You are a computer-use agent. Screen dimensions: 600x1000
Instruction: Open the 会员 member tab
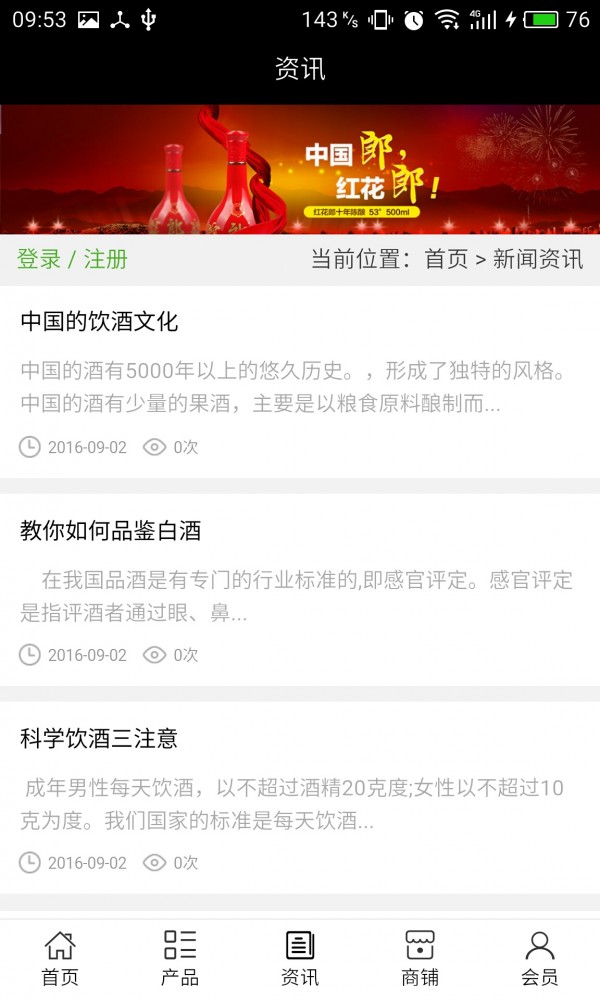click(x=540, y=958)
